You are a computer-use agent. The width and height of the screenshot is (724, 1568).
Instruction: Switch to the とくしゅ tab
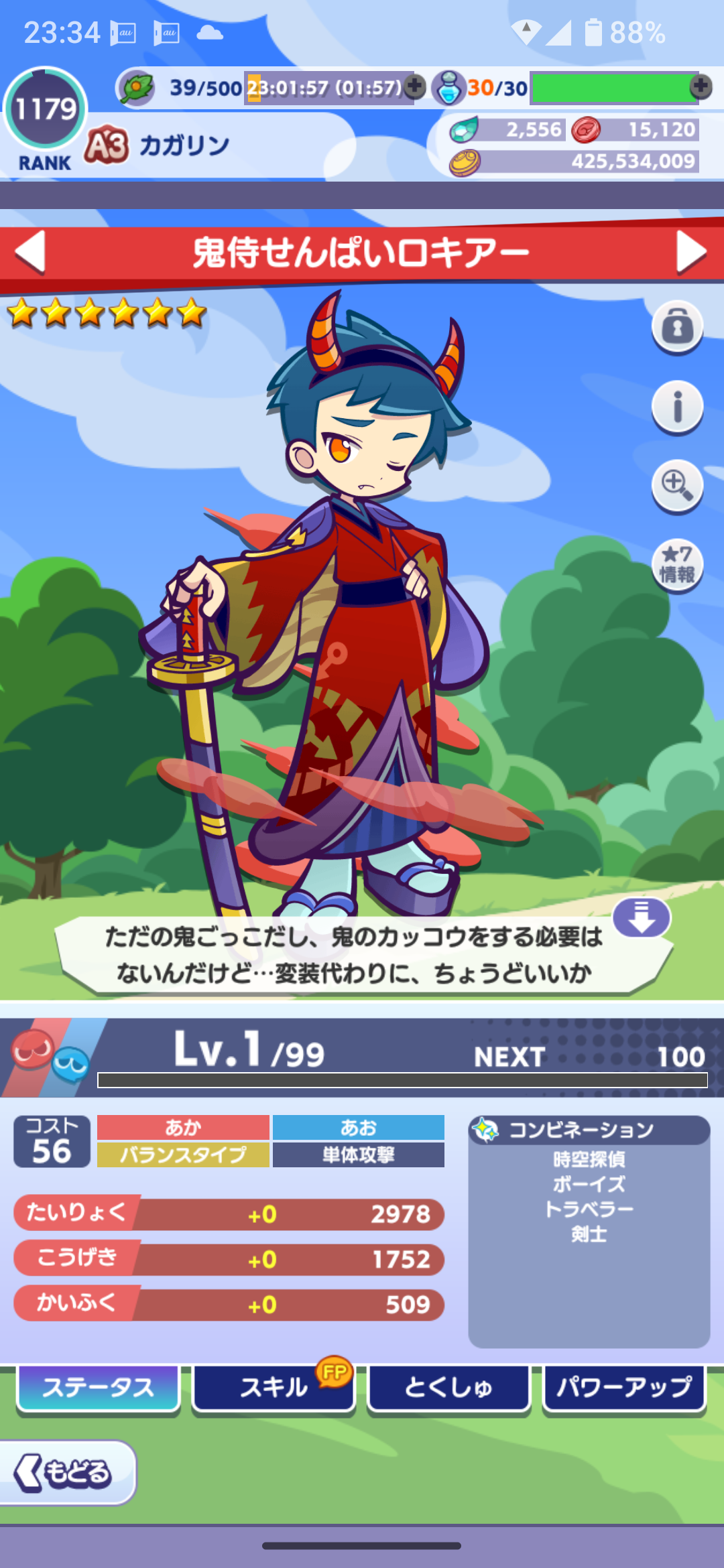[448, 1387]
